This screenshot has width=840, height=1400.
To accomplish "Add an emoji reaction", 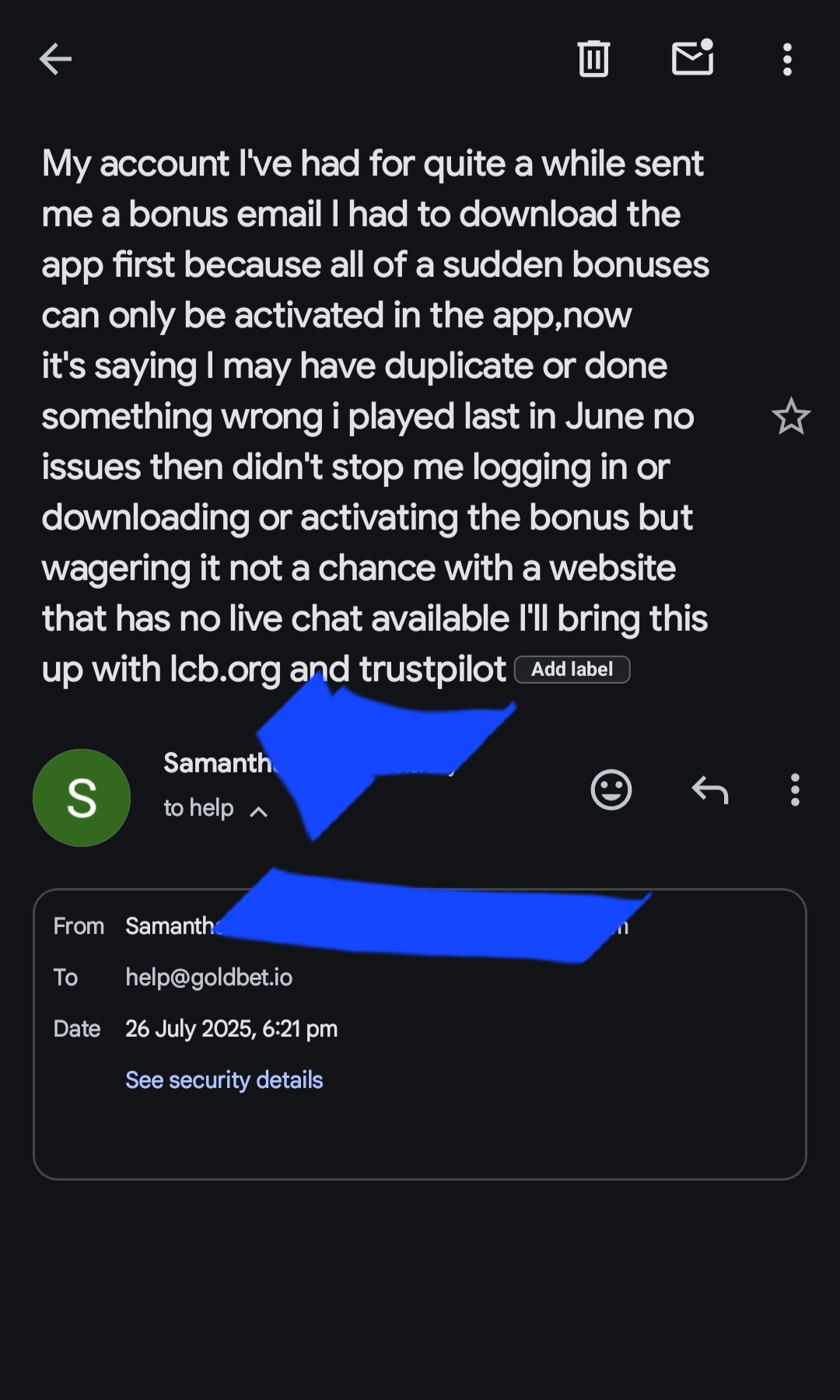I will 611,790.
